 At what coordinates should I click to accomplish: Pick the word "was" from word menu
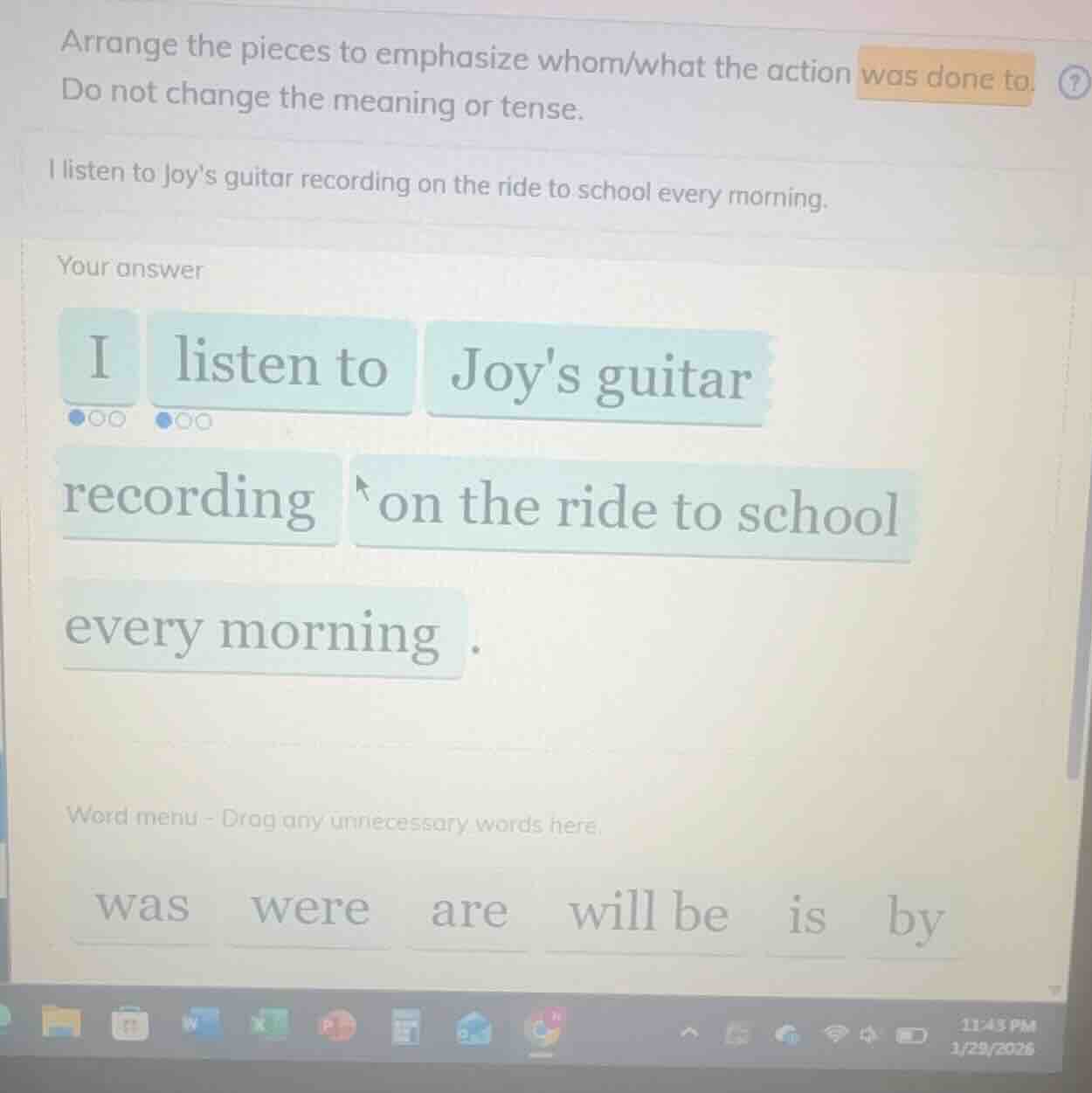point(142,905)
